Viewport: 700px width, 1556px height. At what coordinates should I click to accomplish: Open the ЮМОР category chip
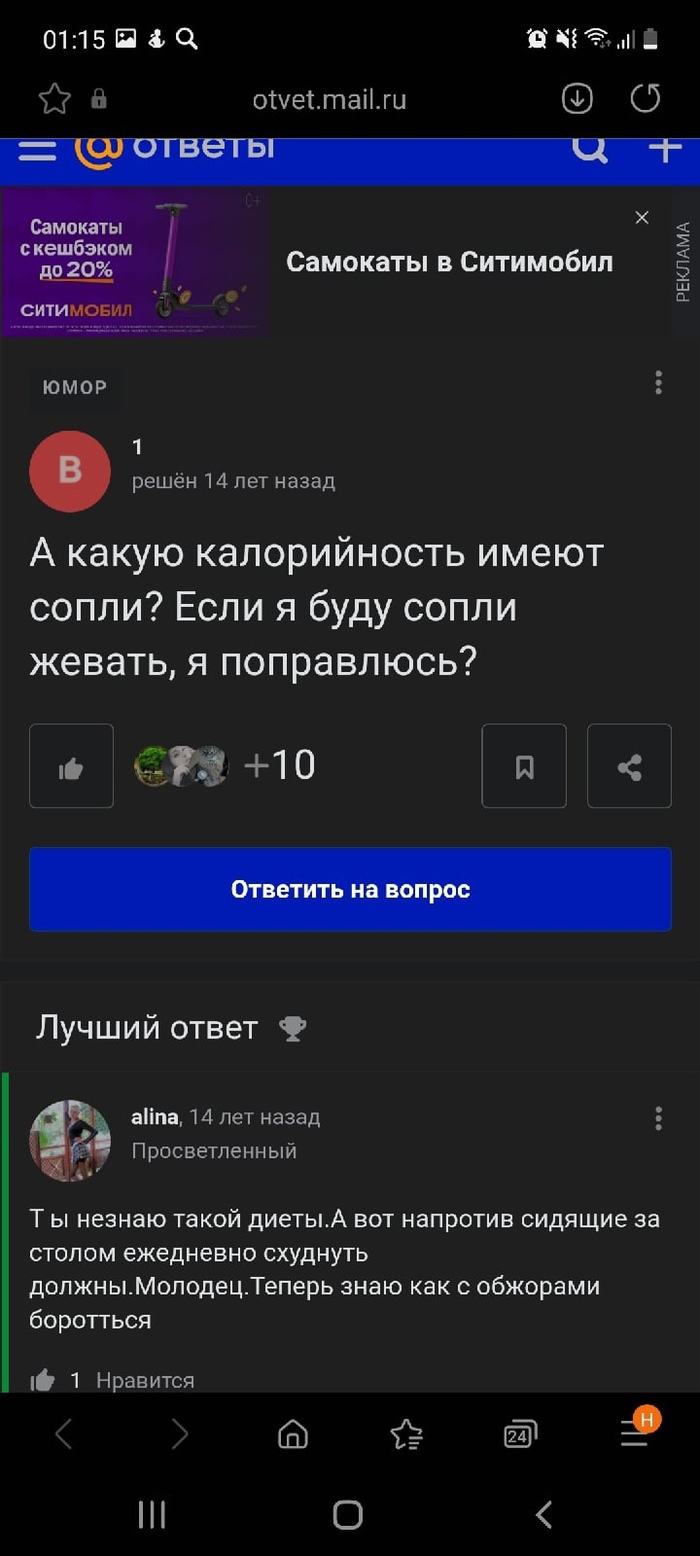(74, 387)
